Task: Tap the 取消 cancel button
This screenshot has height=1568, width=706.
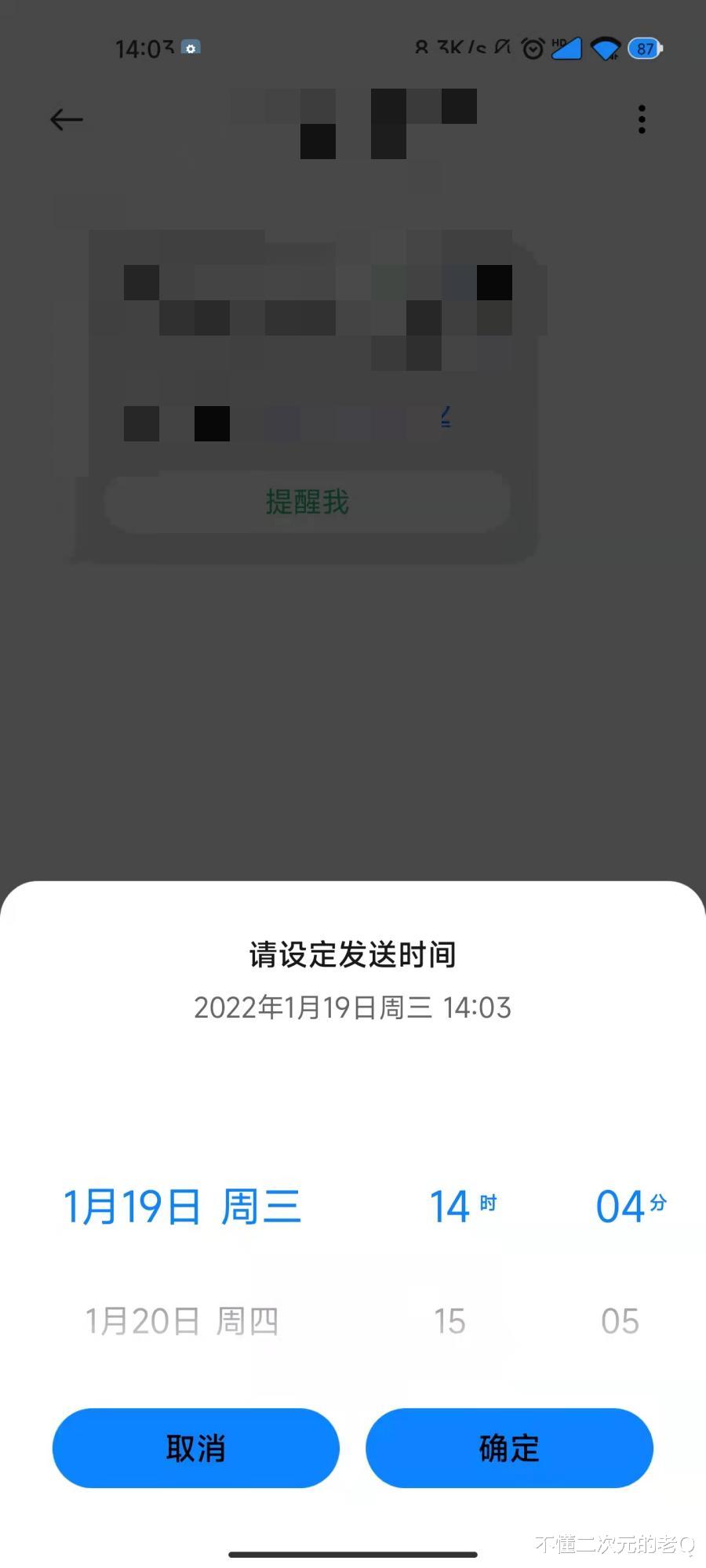Action: 196,1449
